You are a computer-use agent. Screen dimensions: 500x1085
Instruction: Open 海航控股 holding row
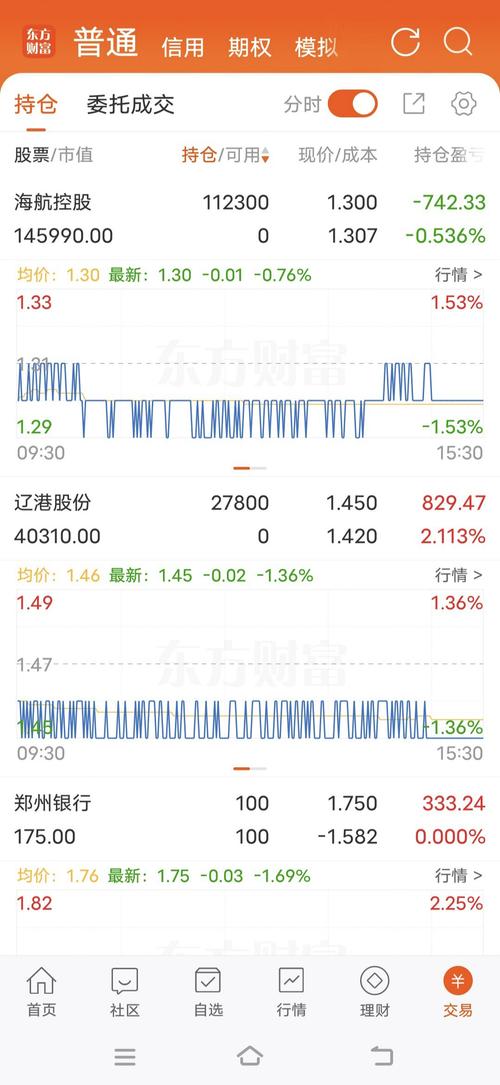click(x=250, y=219)
